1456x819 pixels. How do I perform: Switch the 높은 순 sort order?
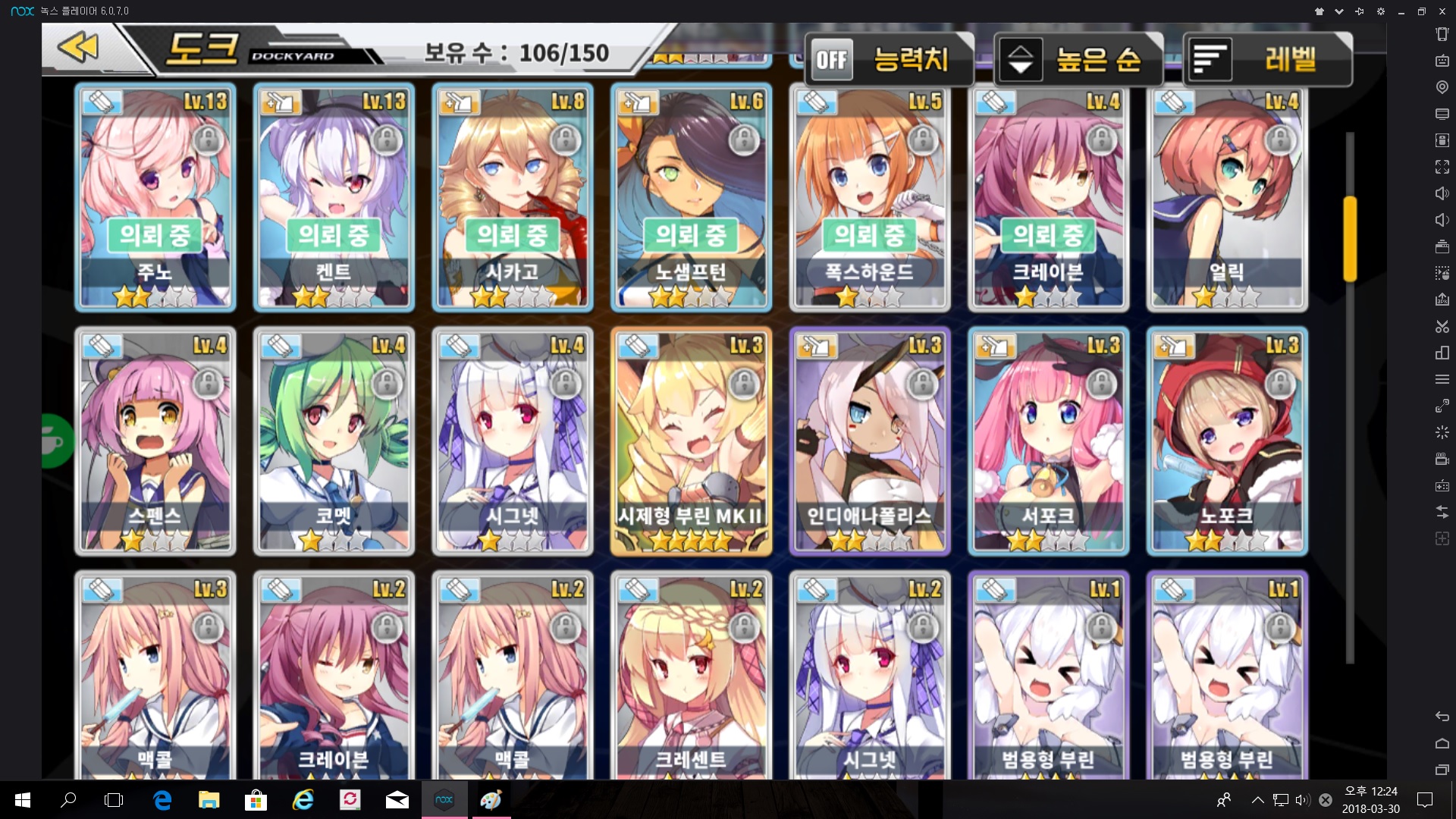click(1077, 59)
